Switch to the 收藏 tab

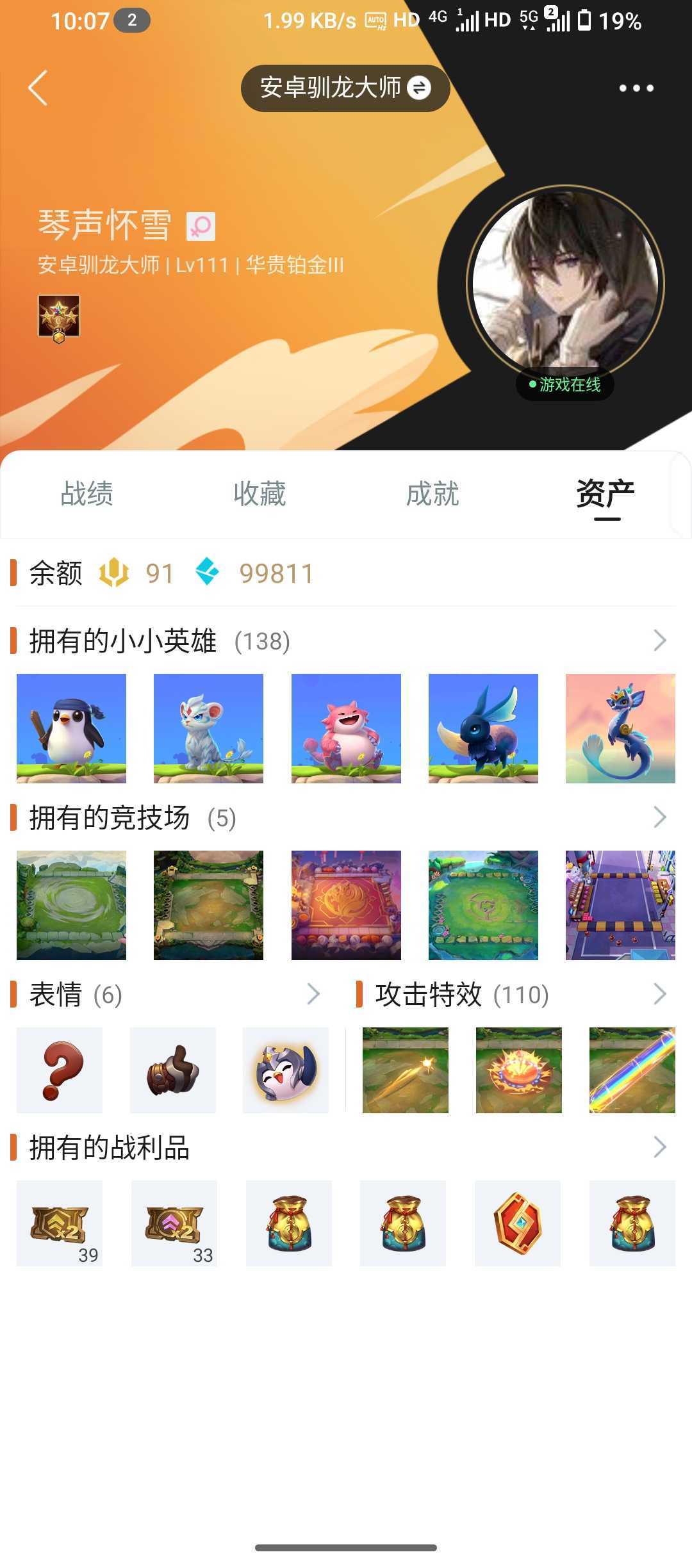coord(259,494)
